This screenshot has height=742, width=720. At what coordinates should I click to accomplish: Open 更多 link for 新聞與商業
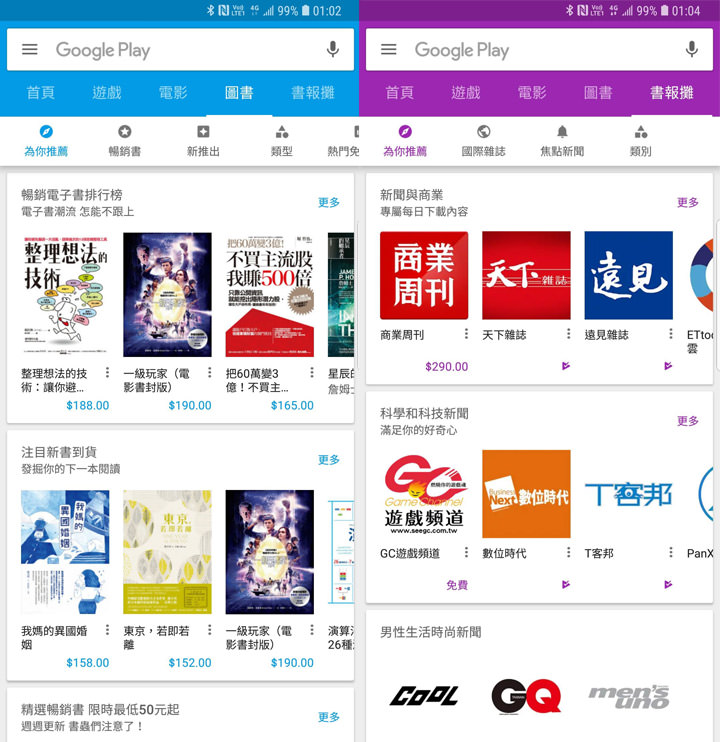tap(686, 201)
